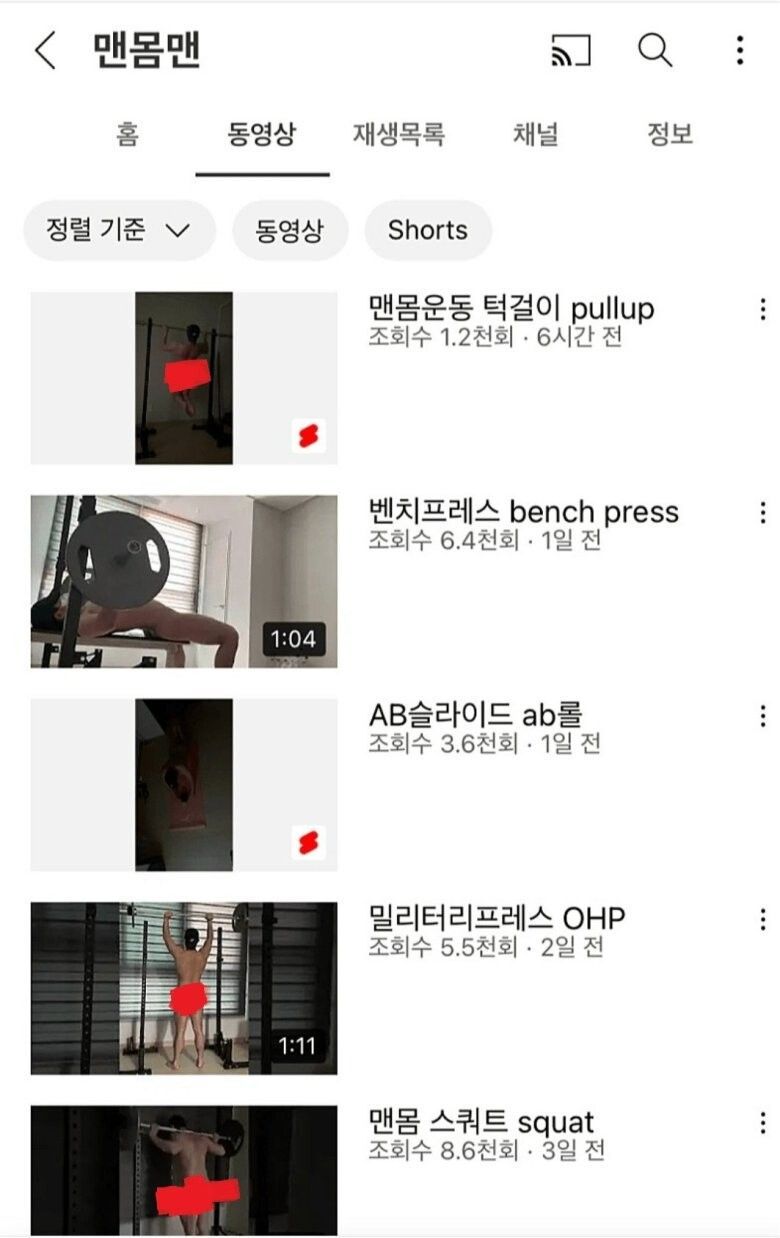Select the 정보 tab
This screenshot has height=1238, width=780.
[669, 134]
